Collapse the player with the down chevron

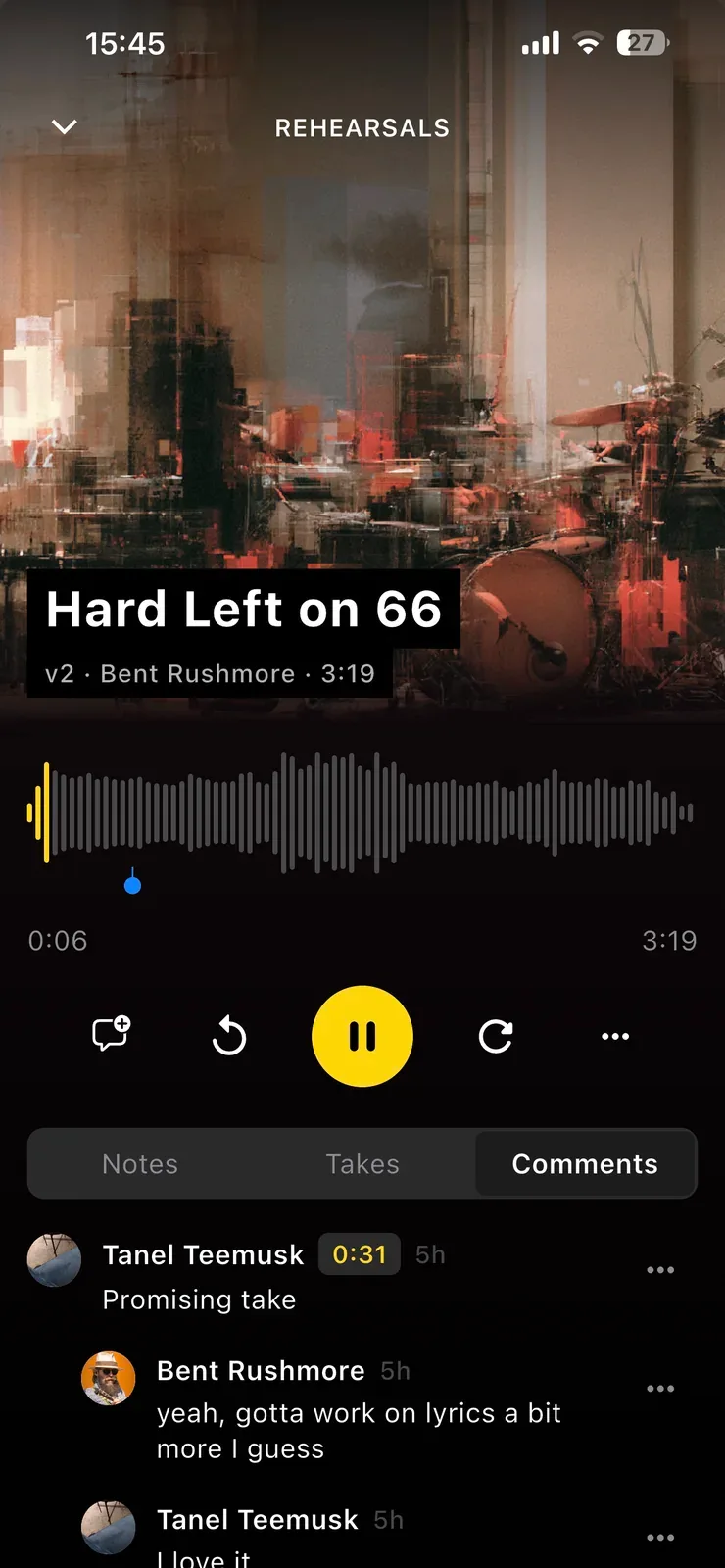point(64,127)
